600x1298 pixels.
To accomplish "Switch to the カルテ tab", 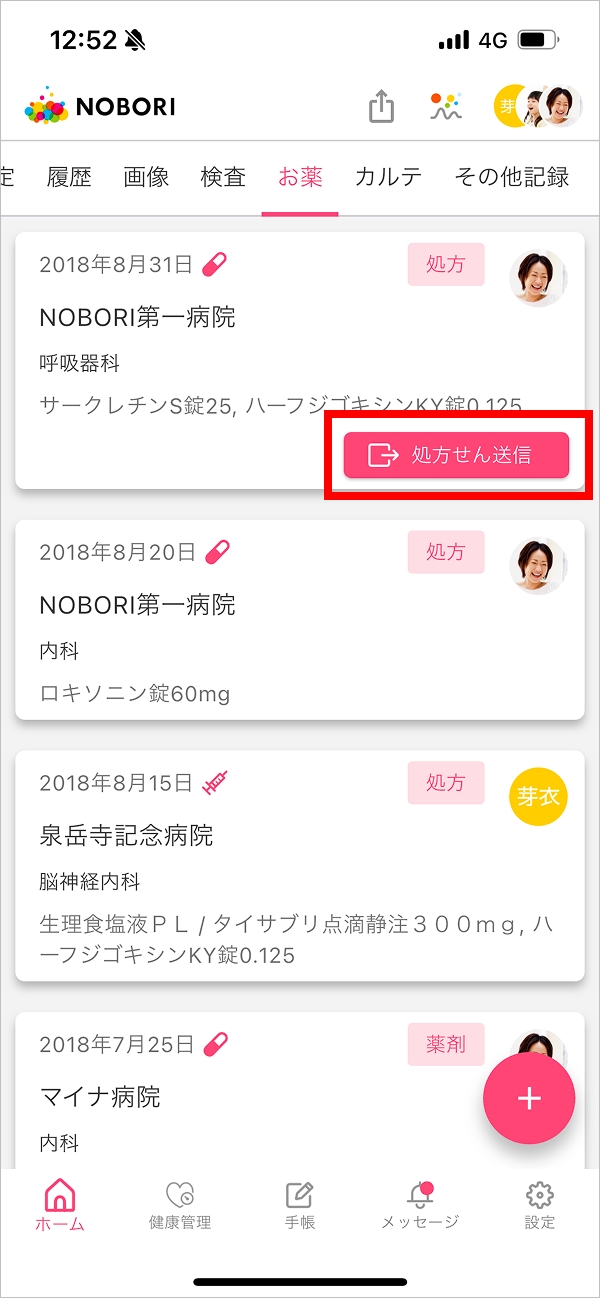I will click(x=388, y=178).
